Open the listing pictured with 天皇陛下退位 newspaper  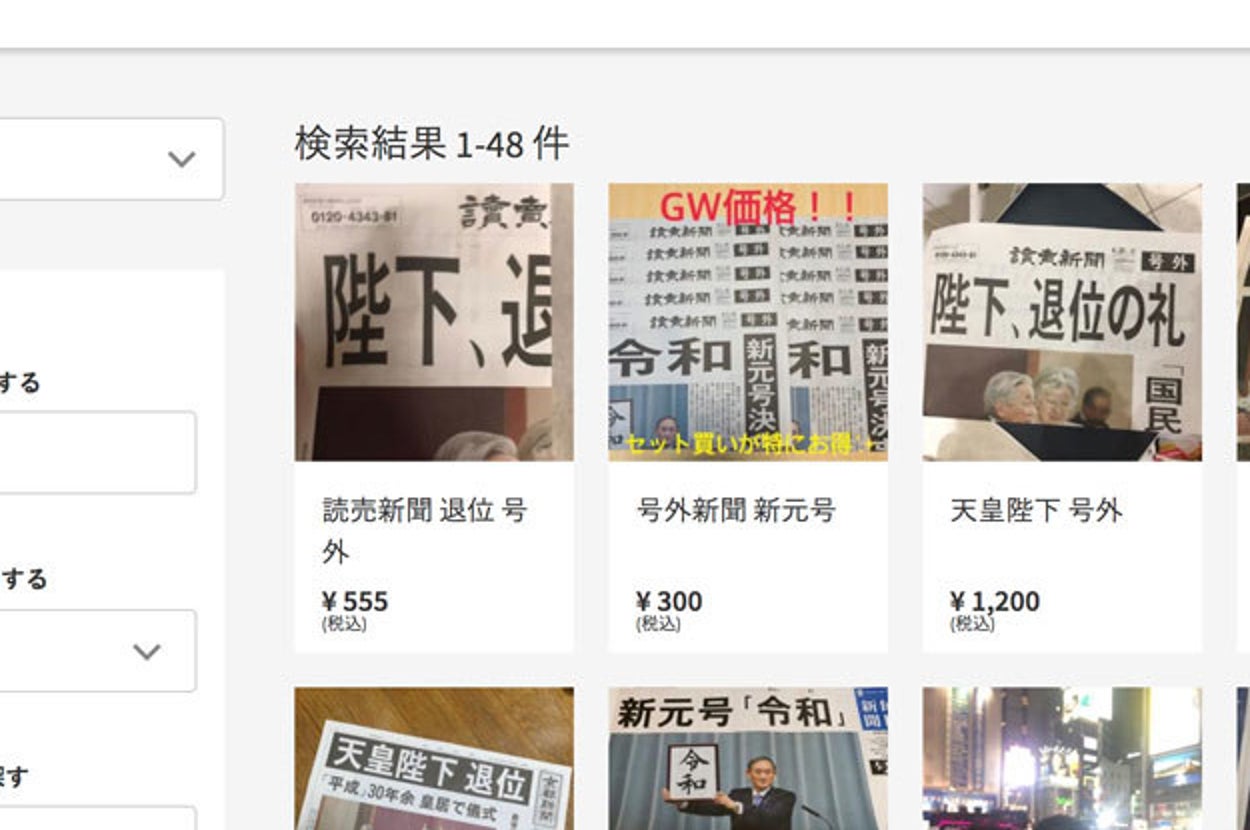434,760
